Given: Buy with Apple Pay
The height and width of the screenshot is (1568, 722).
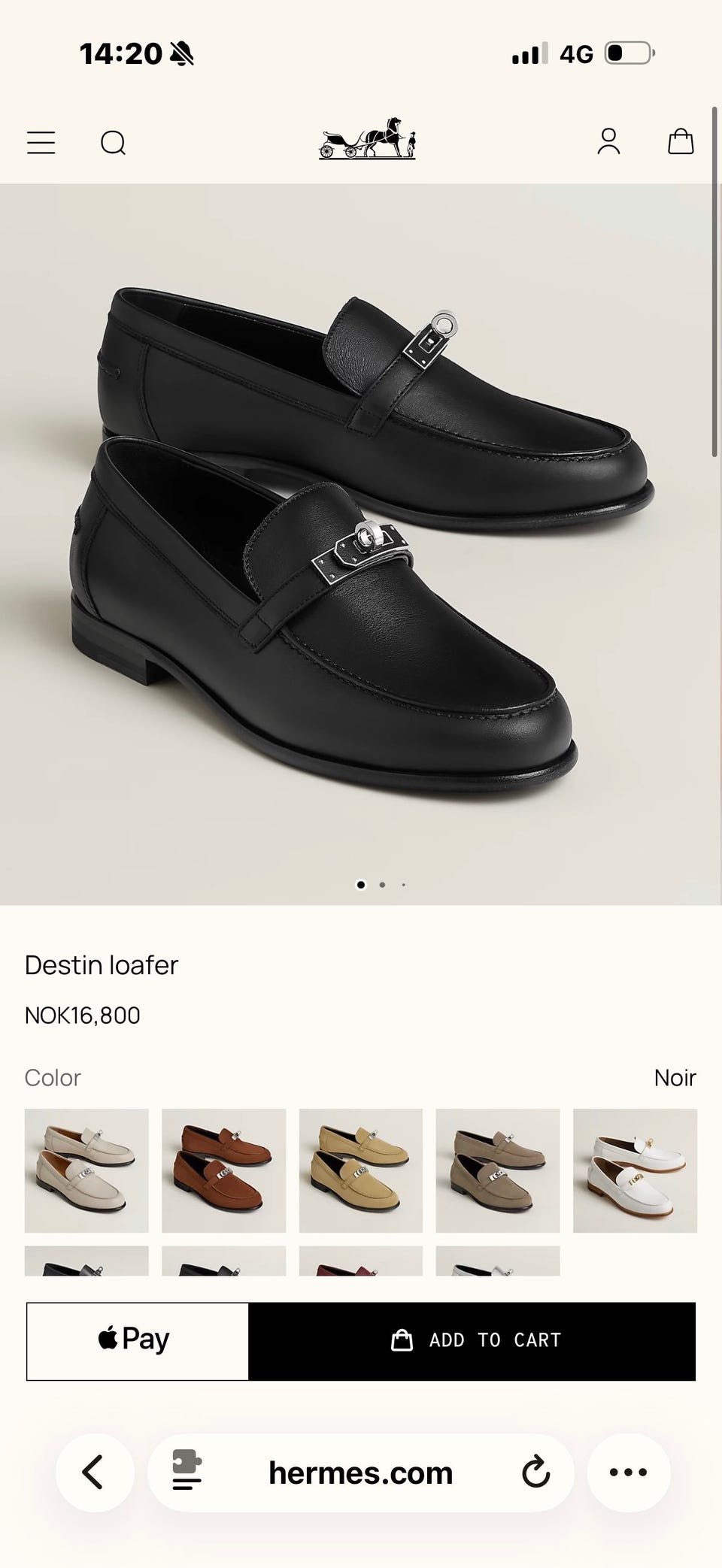Looking at the screenshot, I should [x=138, y=1342].
